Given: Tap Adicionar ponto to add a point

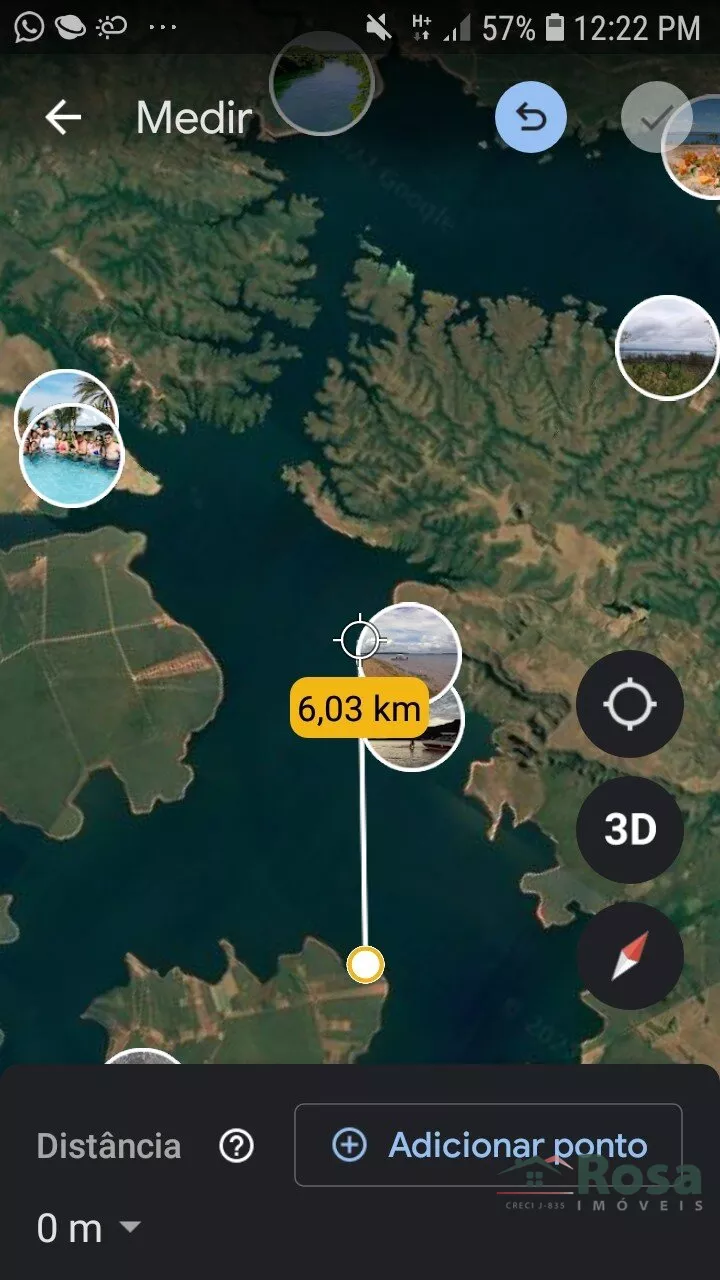Looking at the screenshot, I should 488,1145.
